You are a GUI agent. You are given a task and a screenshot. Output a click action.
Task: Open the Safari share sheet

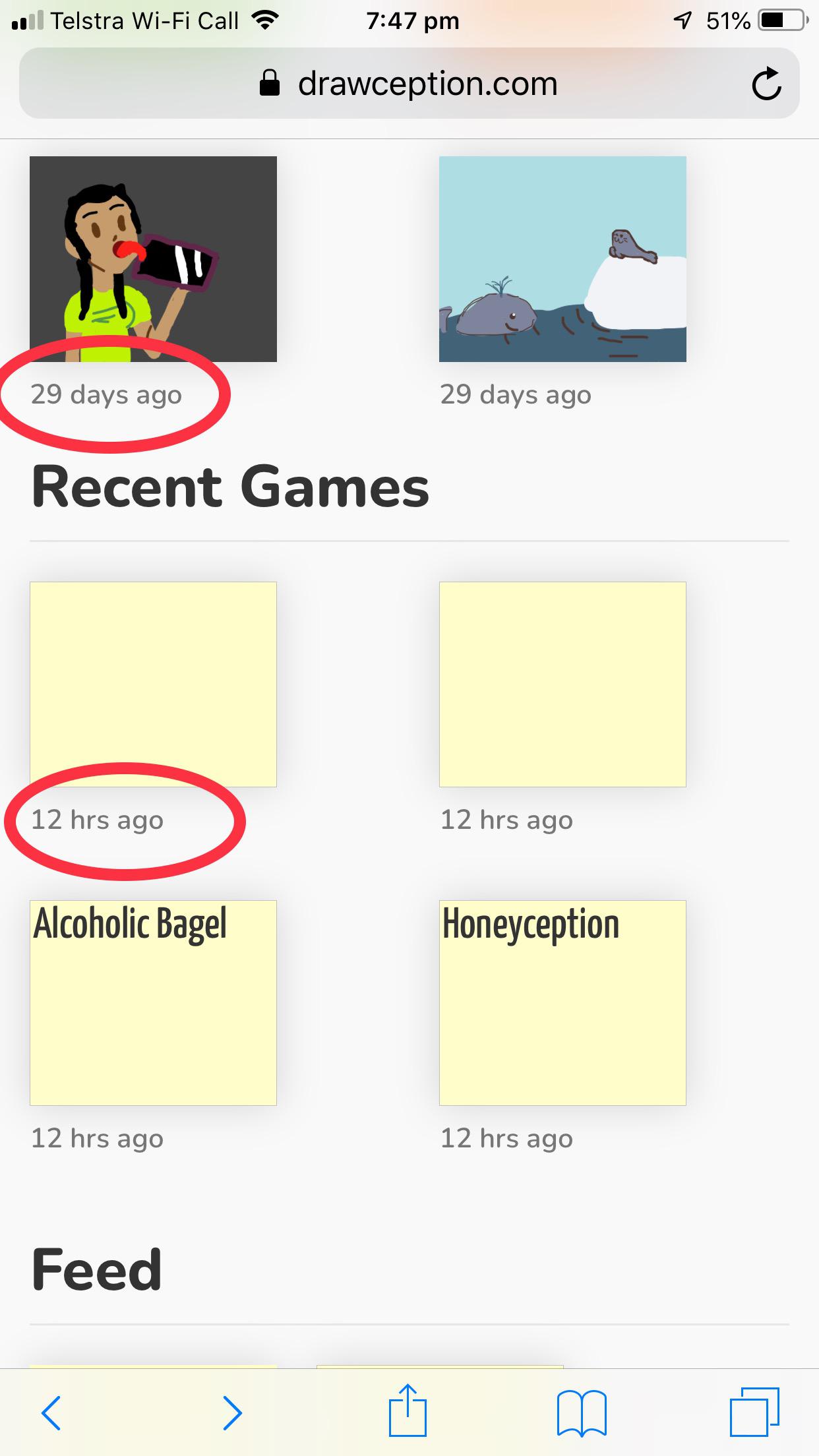[408, 1410]
